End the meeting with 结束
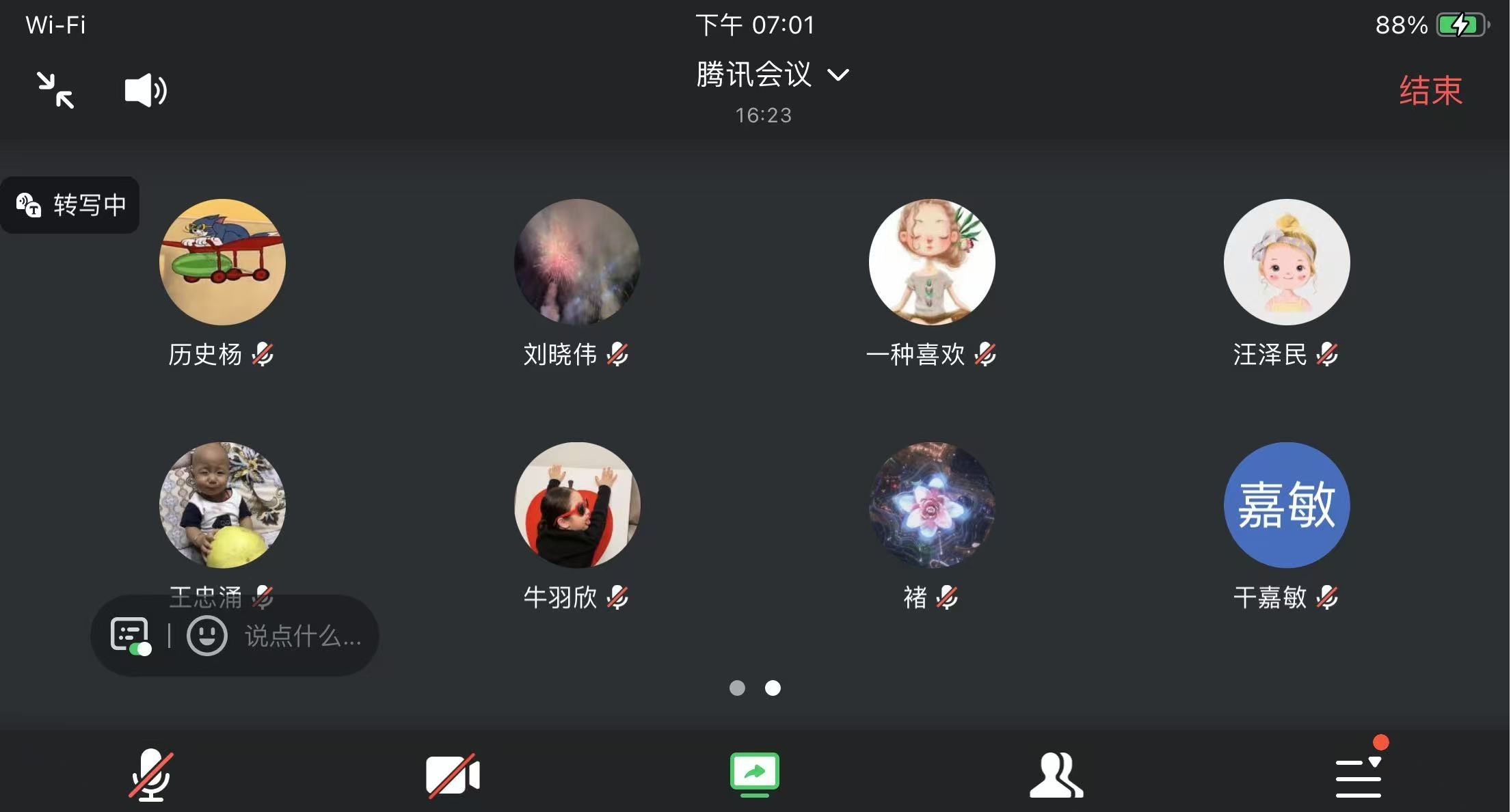Viewport: 1511px width, 812px height. (x=1430, y=90)
